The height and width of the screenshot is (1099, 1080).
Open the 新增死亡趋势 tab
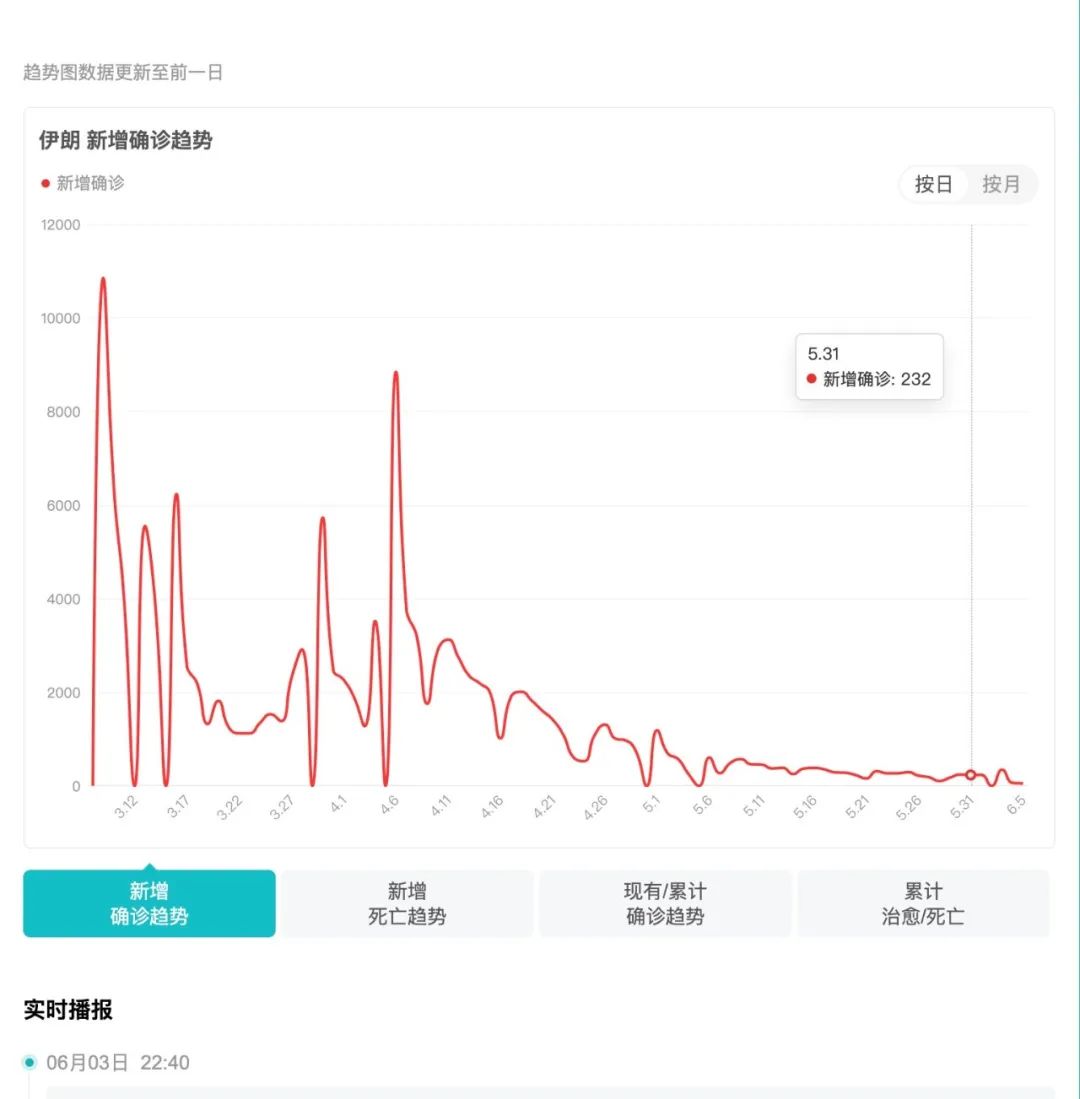tap(407, 903)
